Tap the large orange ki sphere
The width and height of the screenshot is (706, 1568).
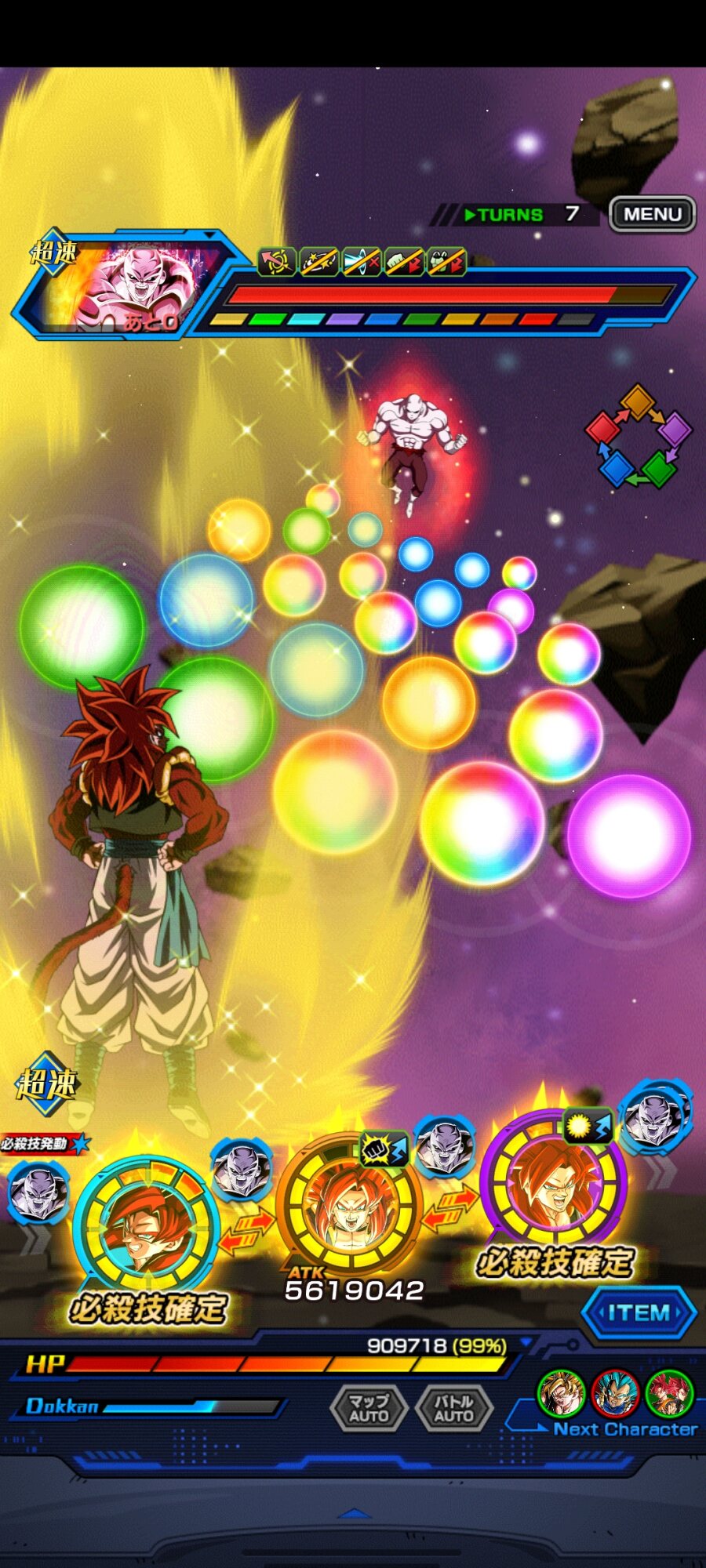pos(428,702)
